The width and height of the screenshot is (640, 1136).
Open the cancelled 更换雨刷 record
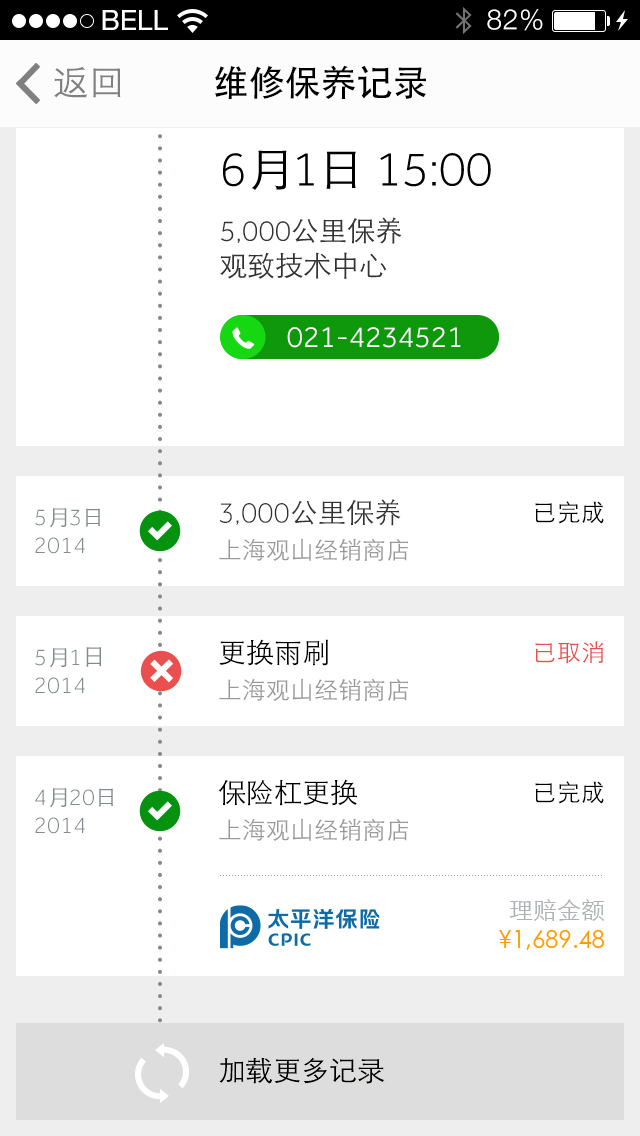(x=320, y=671)
